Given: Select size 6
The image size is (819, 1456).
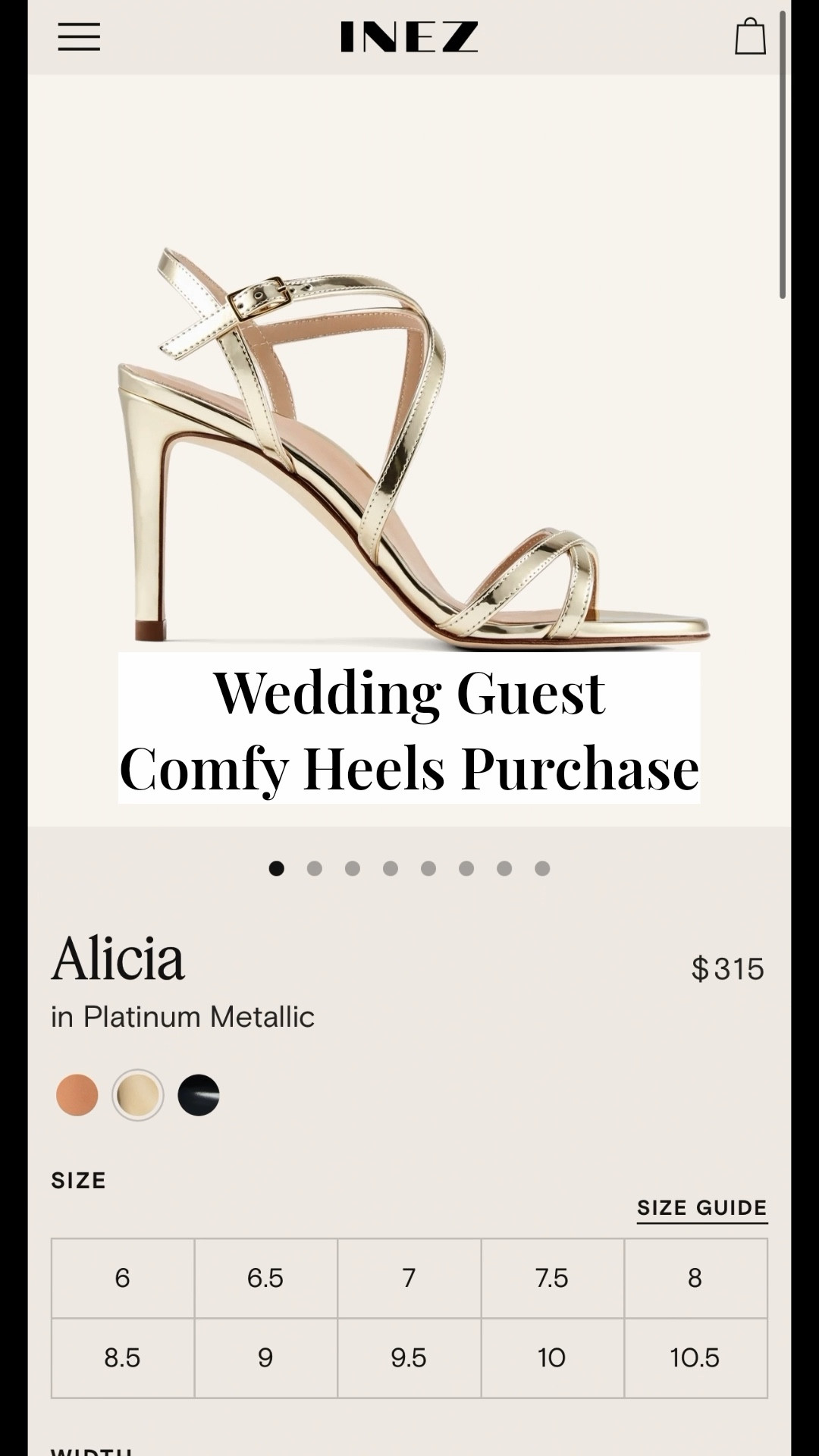Looking at the screenshot, I should pos(122,1278).
